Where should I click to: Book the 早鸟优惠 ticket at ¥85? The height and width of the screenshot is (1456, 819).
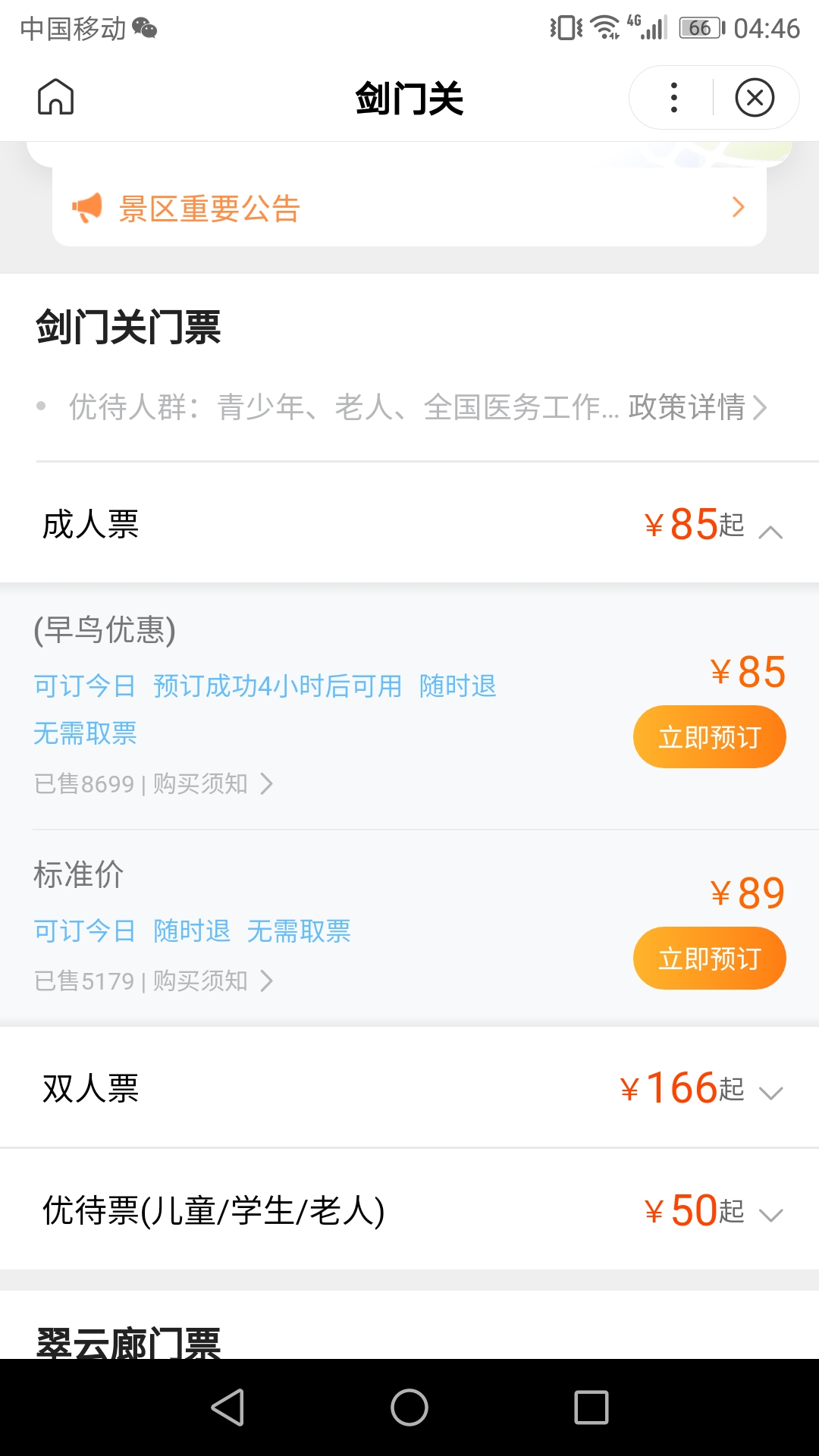[x=709, y=737]
